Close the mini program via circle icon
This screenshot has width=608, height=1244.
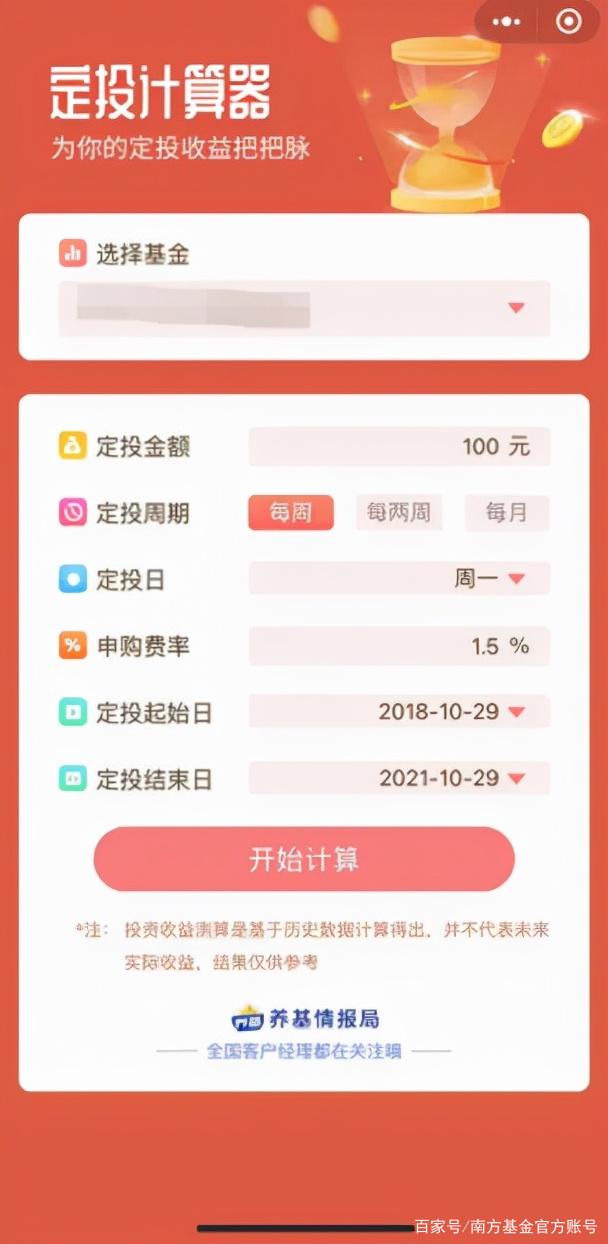pyautogui.click(x=568, y=21)
